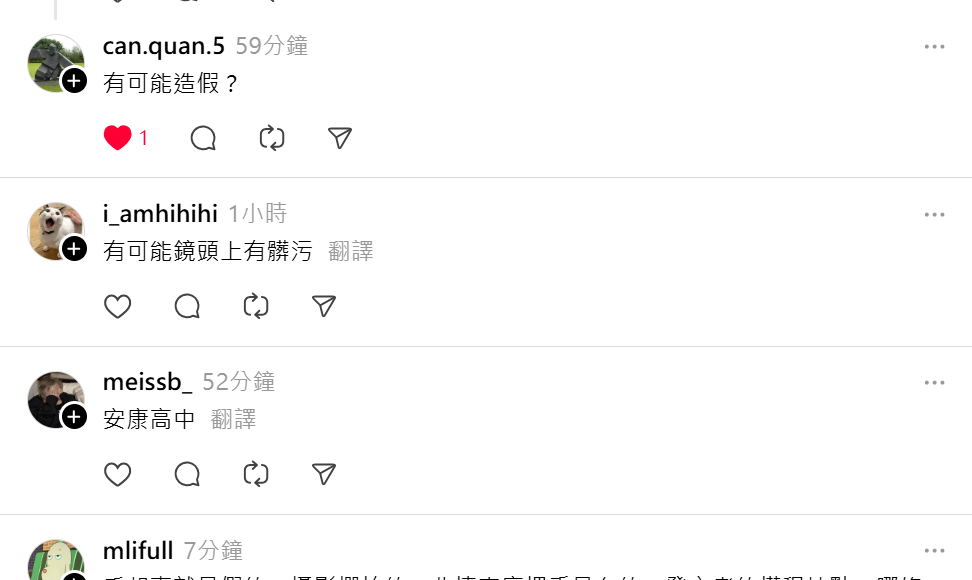Image resolution: width=972 pixels, height=580 pixels.
Task: Reply to meissb_'s comment
Action: pyautogui.click(x=187, y=474)
